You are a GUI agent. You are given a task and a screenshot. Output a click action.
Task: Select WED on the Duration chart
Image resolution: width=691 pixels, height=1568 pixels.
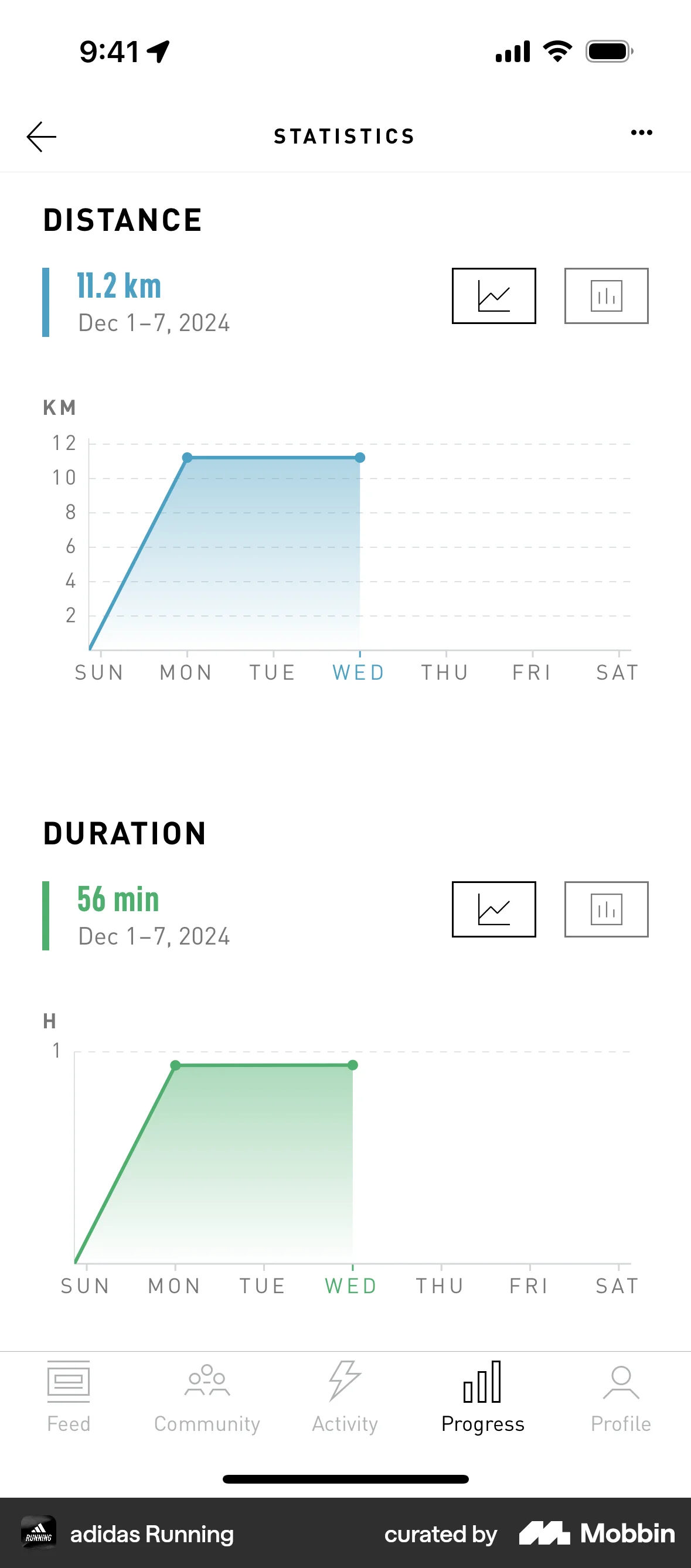[350, 1286]
